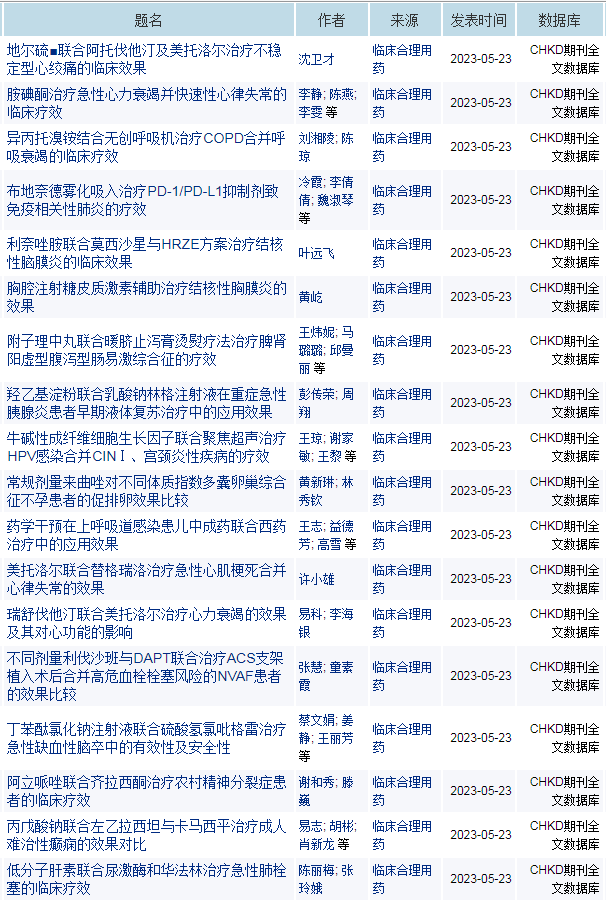Screen dimensions: 606x904
Task: Open the 布地奈德雾化吸入治疗 article
Action: tap(146, 200)
